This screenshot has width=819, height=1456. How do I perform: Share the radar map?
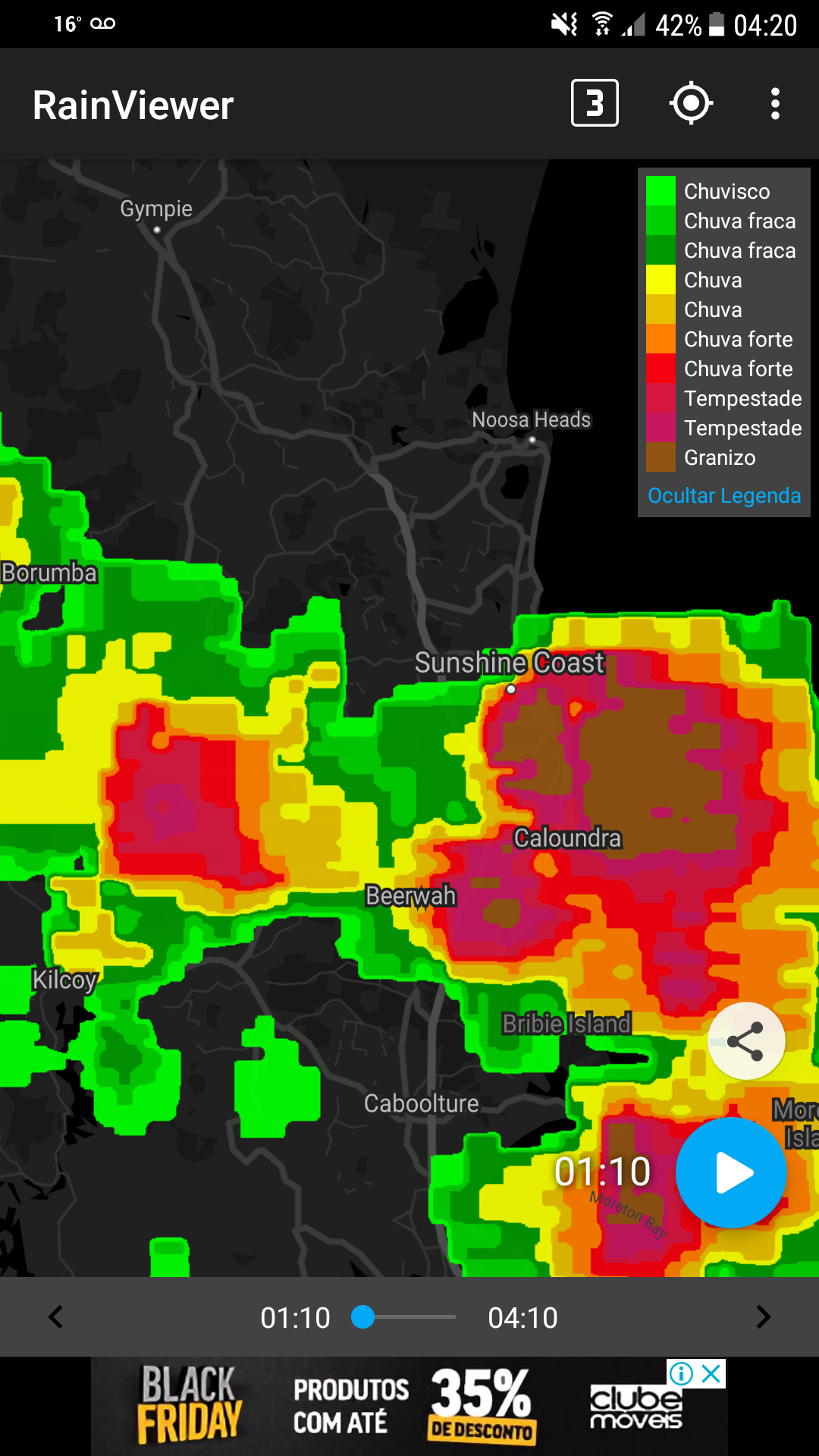(746, 1041)
